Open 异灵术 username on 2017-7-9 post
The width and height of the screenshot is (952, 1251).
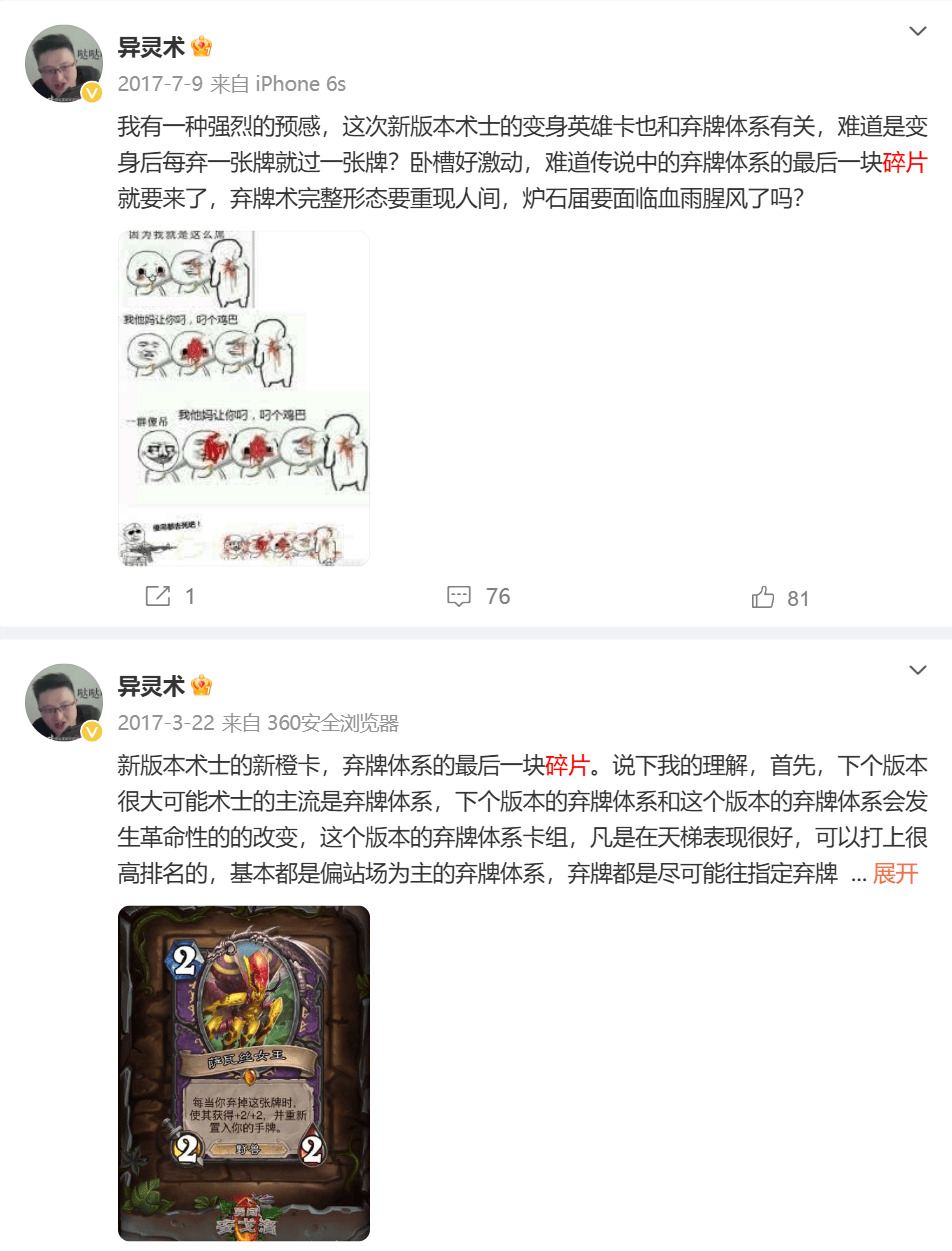pos(151,47)
